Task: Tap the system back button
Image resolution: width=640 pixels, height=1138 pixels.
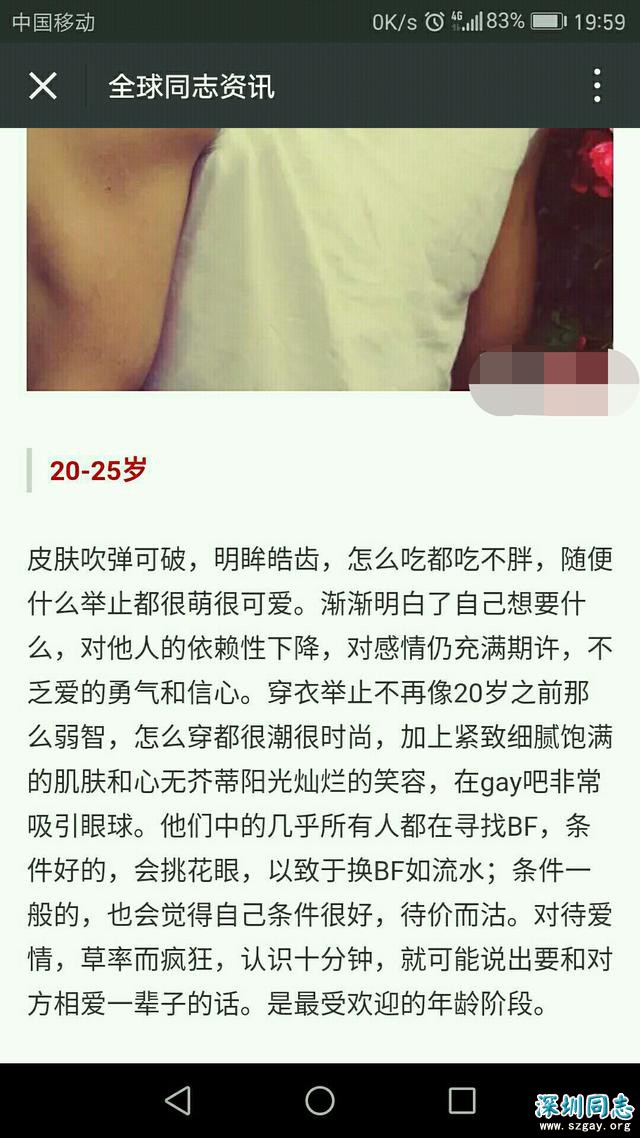Action: click(178, 1100)
